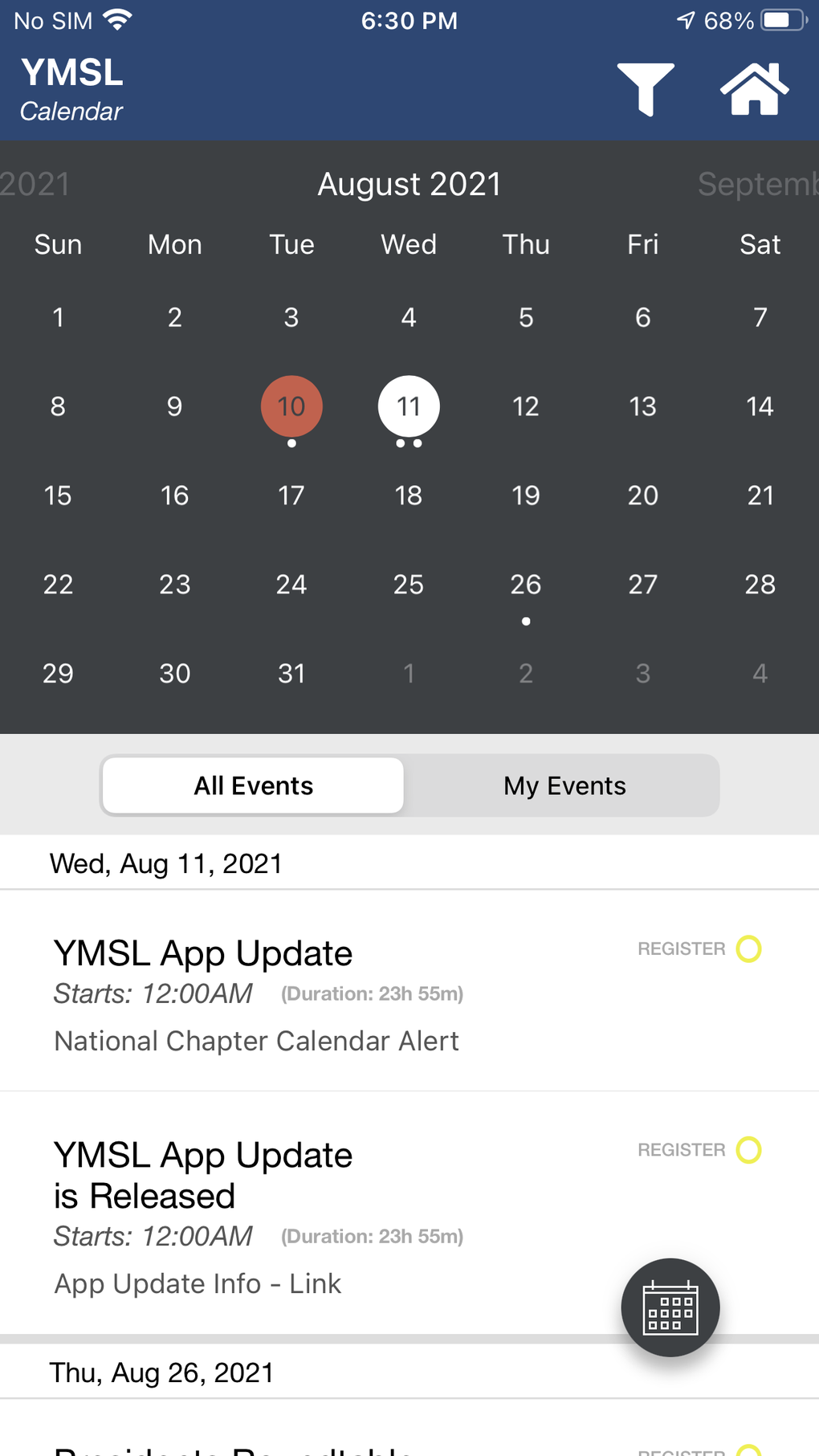Register for YMSL App Update event
Viewport: 819px width, 1456px height.
748,948
